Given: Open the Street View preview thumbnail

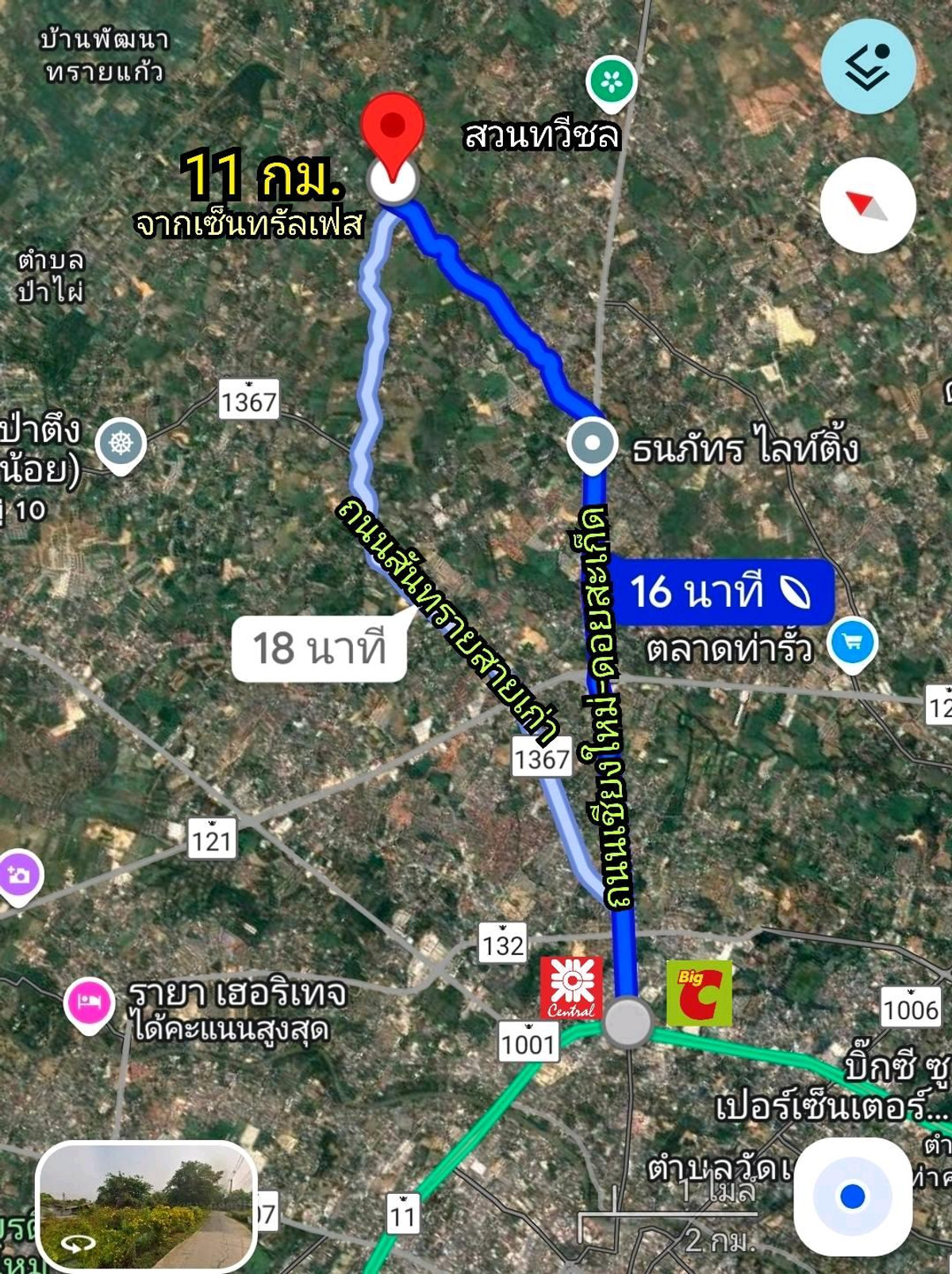Looking at the screenshot, I should pos(147,1206).
